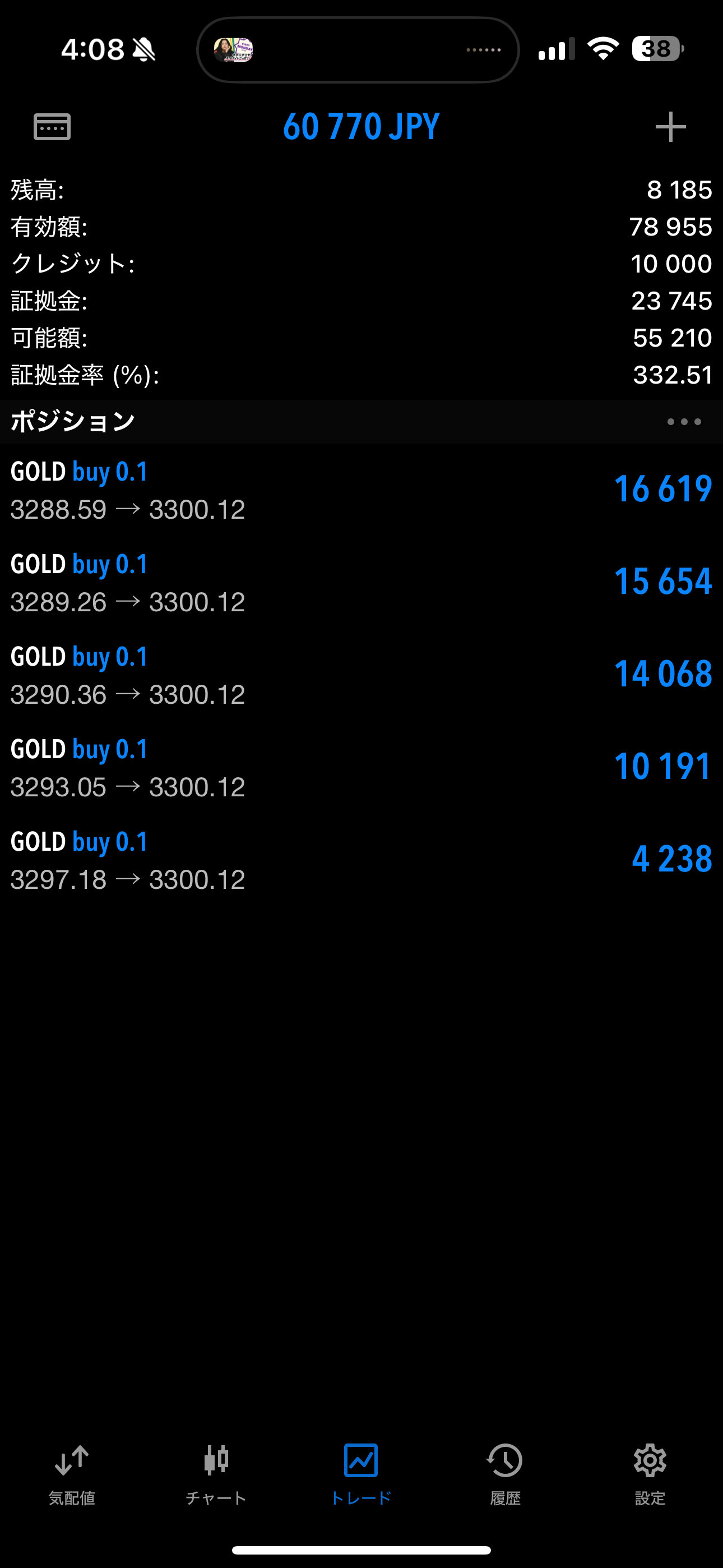The width and height of the screenshot is (723, 1568).
Task: Select the GOLD position with profit 4 238
Action: click(x=361, y=860)
